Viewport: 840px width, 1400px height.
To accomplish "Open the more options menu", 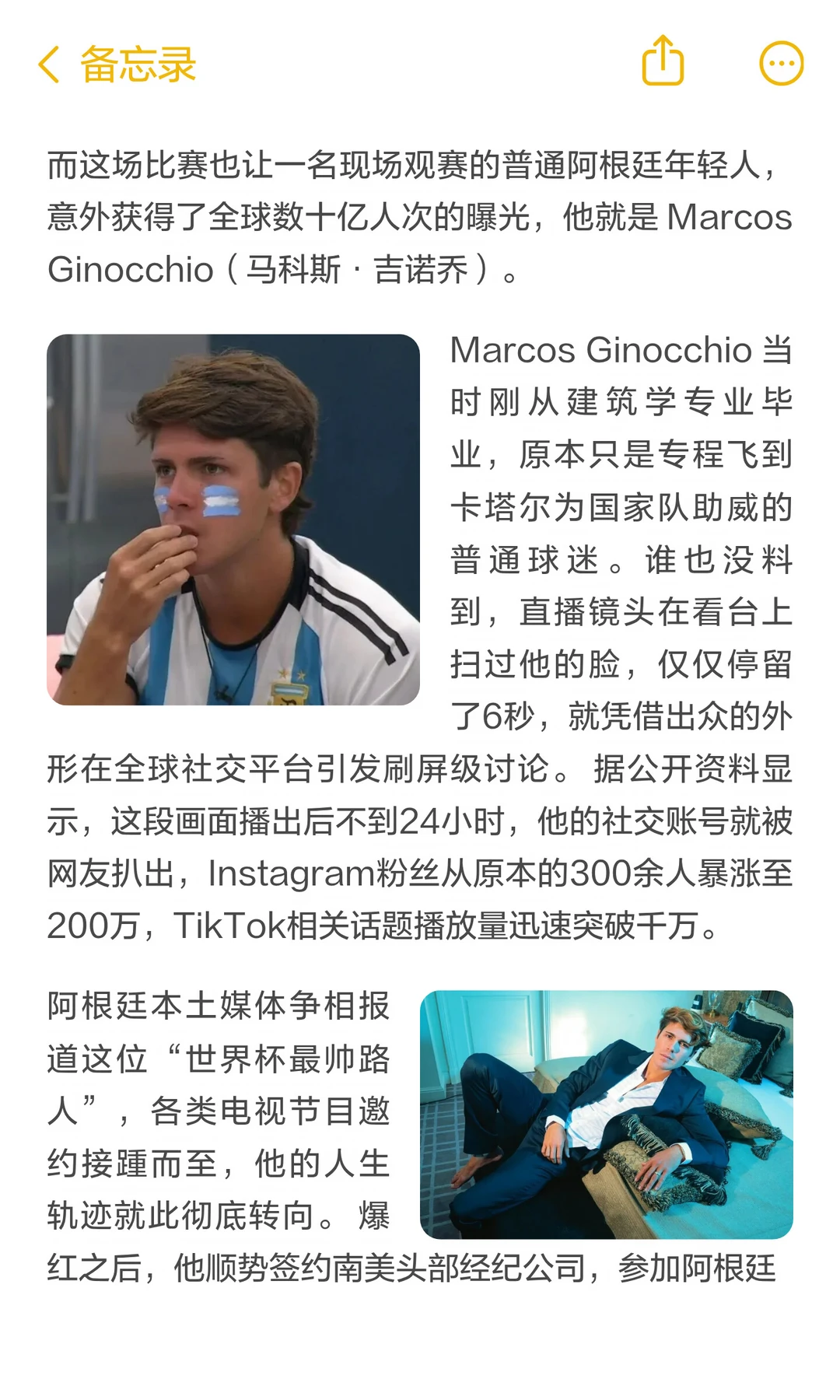I will pos(781,64).
